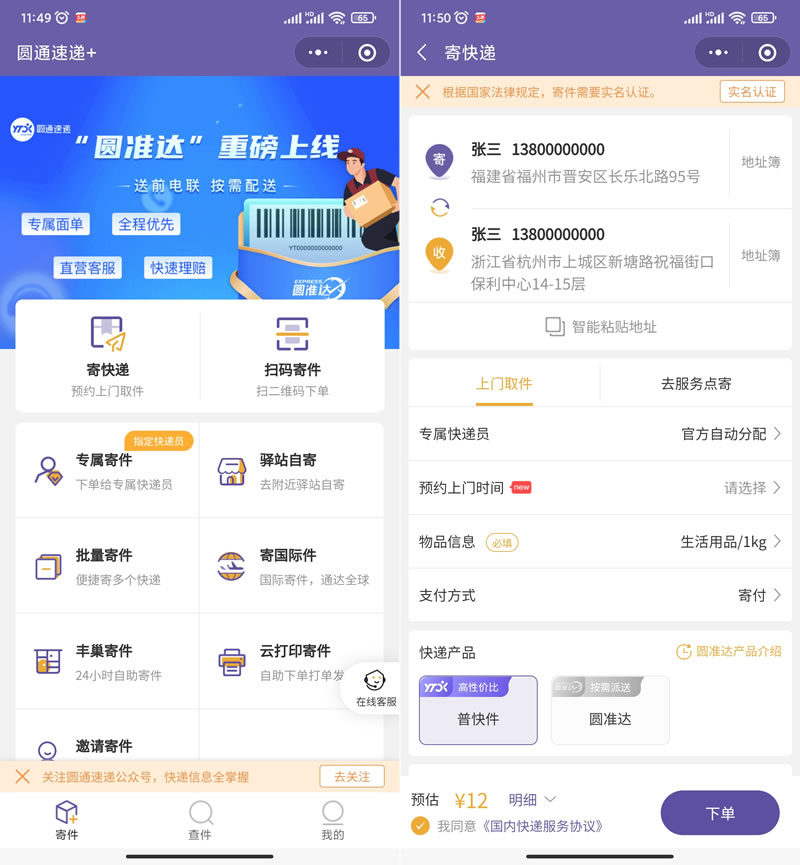This screenshot has width=800, height=865.
Task: Select the 圆准达 express product
Action: (610, 710)
